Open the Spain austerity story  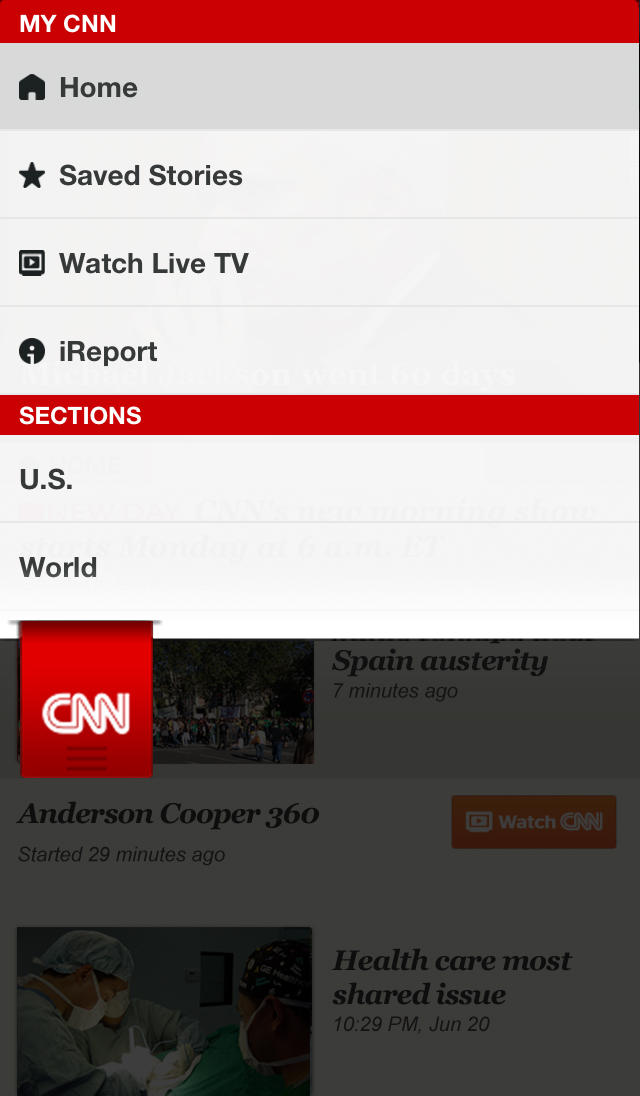coord(440,662)
